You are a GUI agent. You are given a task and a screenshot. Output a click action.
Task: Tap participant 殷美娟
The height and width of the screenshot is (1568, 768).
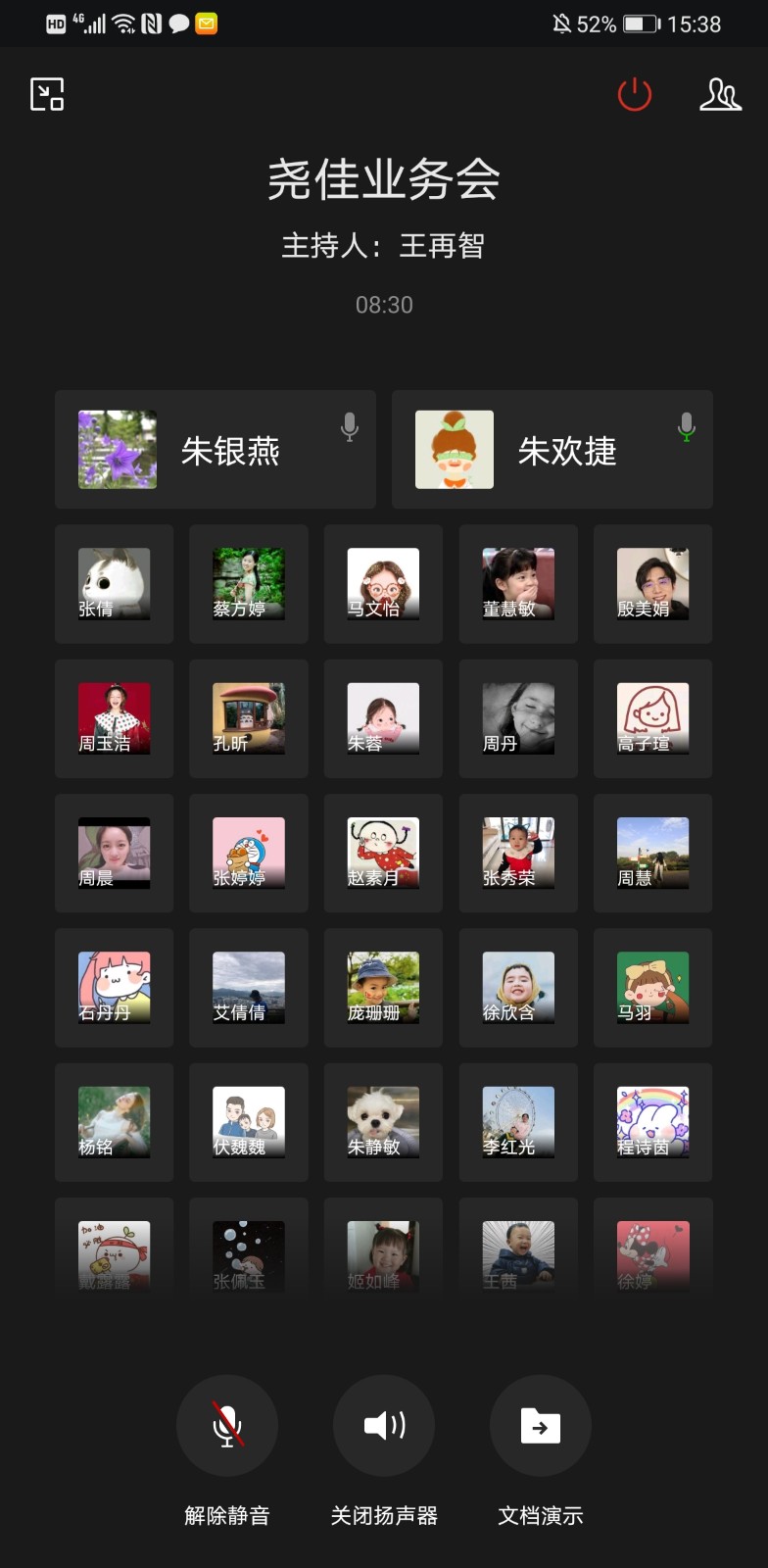tap(652, 584)
